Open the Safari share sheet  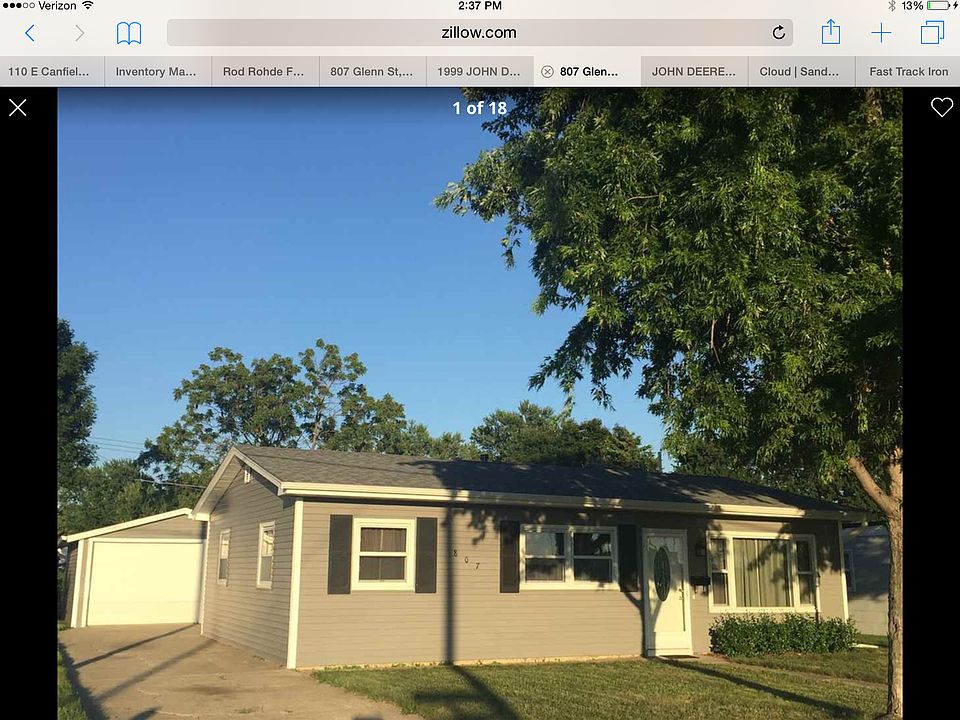tap(831, 33)
